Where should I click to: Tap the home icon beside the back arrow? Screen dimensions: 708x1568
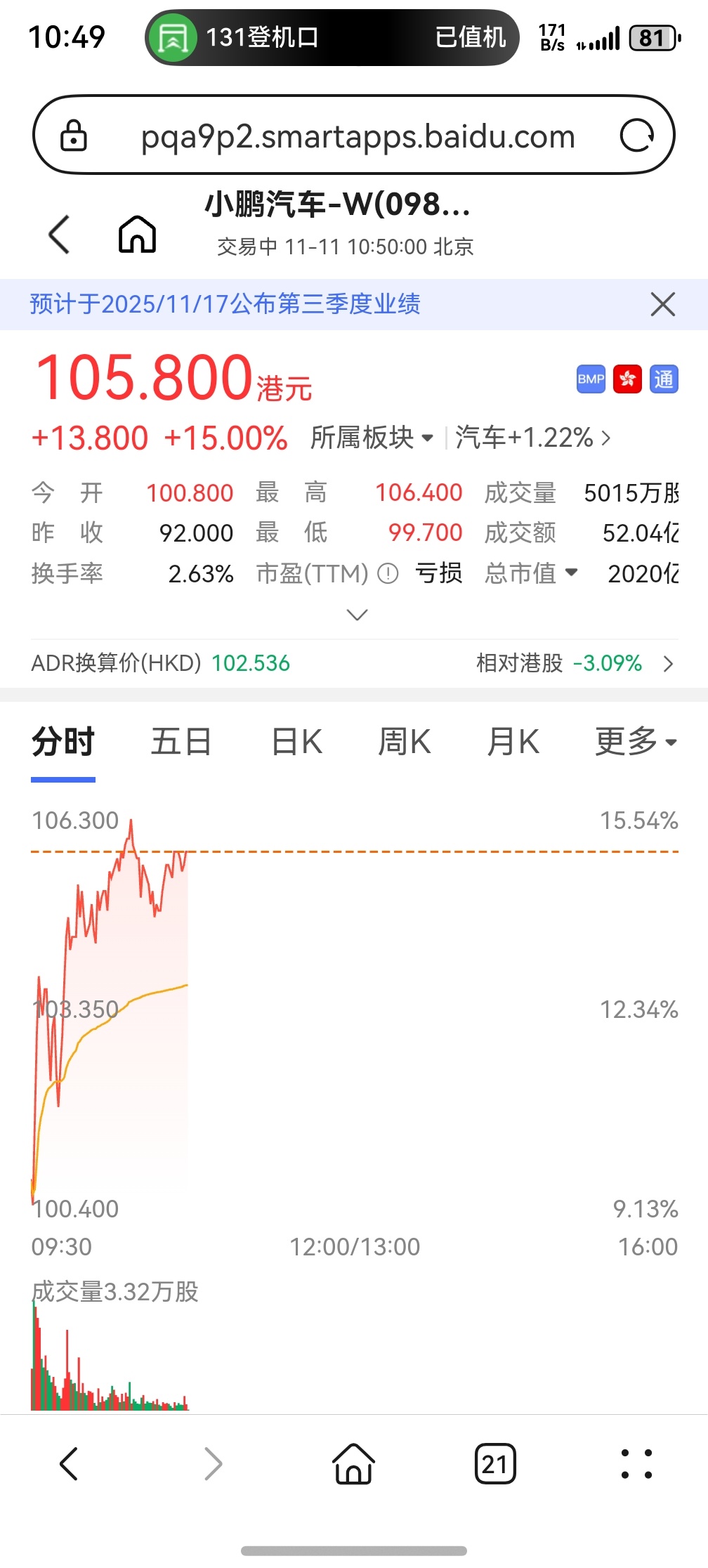[139, 233]
